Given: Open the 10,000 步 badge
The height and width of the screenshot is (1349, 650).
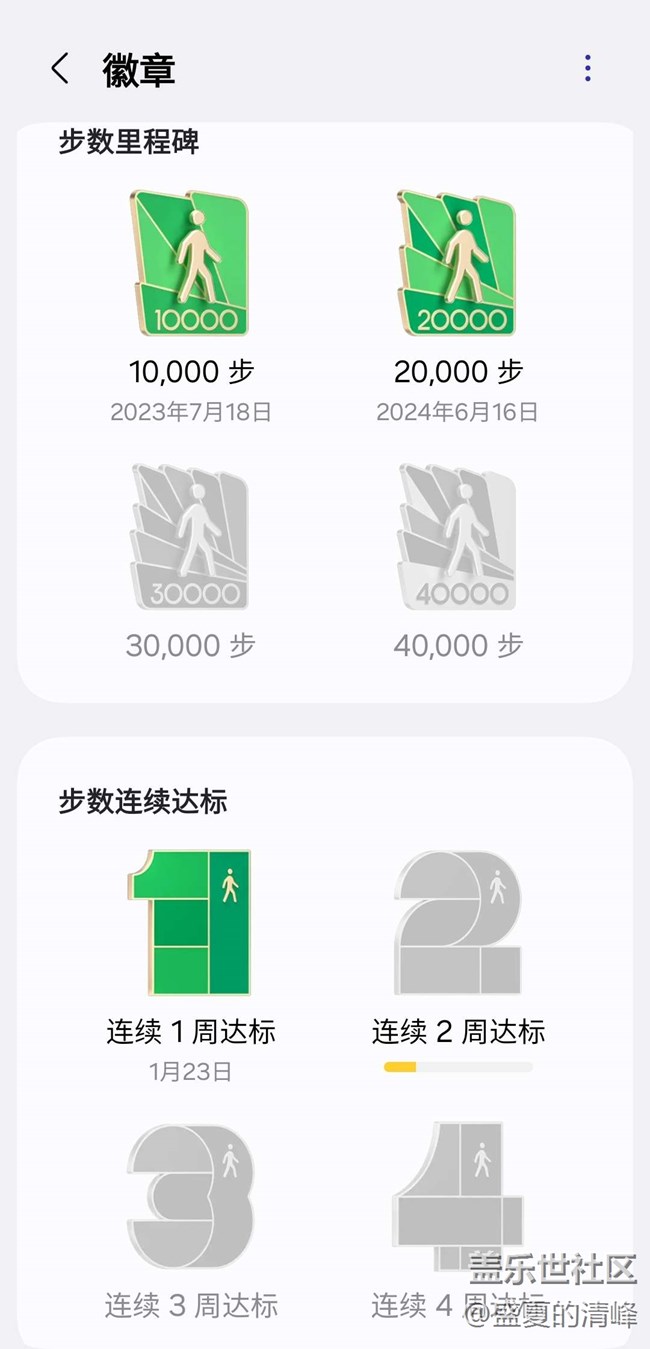Looking at the screenshot, I should [190, 265].
